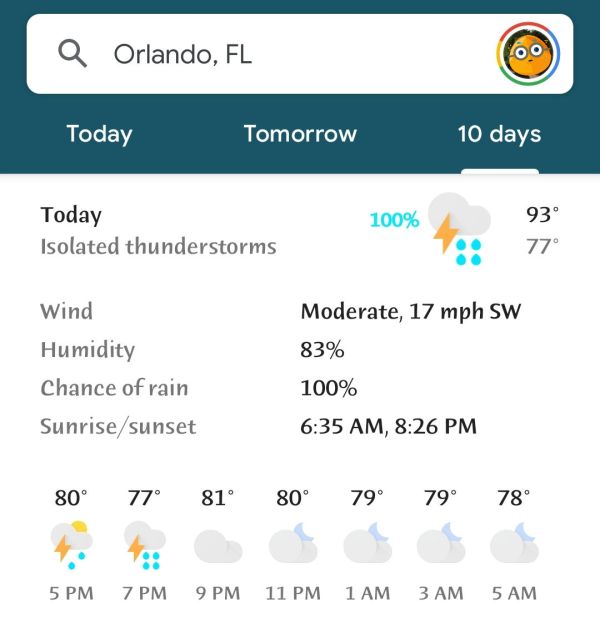This screenshot has height=619, width=600.
Task: Switch to the Today tab
Action: pos(99,134)
